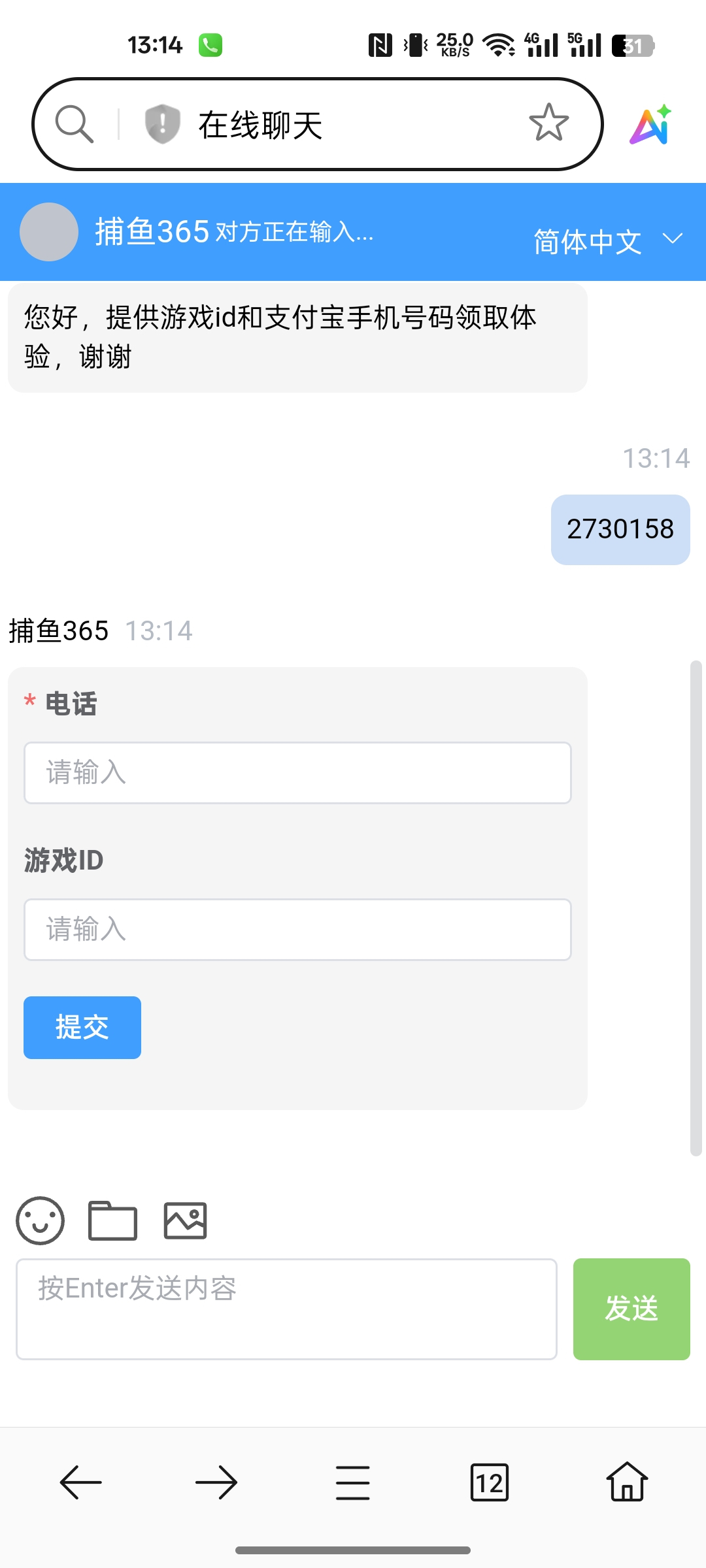Bookmark this page with the star icon
706x1568 pixels.
pos(548,123)
